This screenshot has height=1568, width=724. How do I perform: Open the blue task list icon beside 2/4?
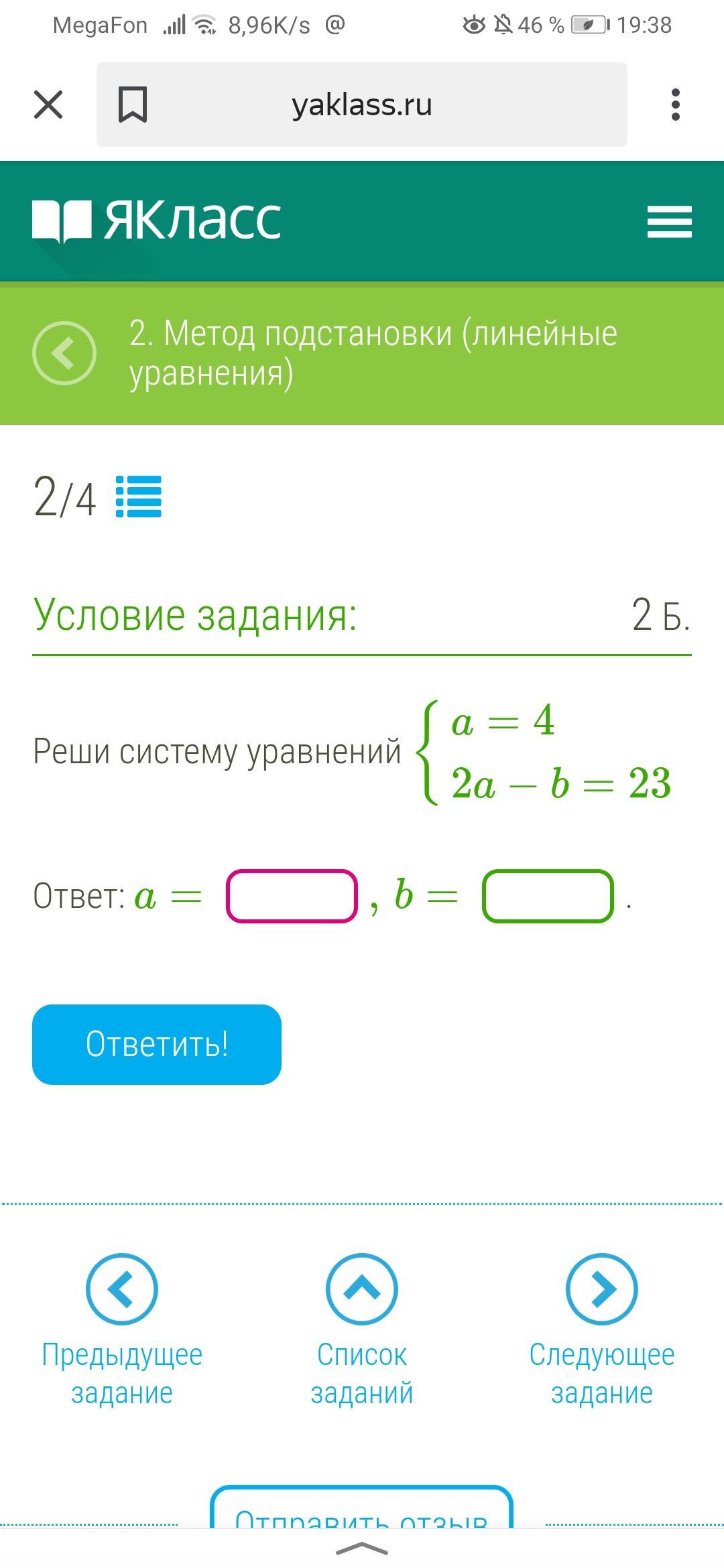tap(139, 497)
